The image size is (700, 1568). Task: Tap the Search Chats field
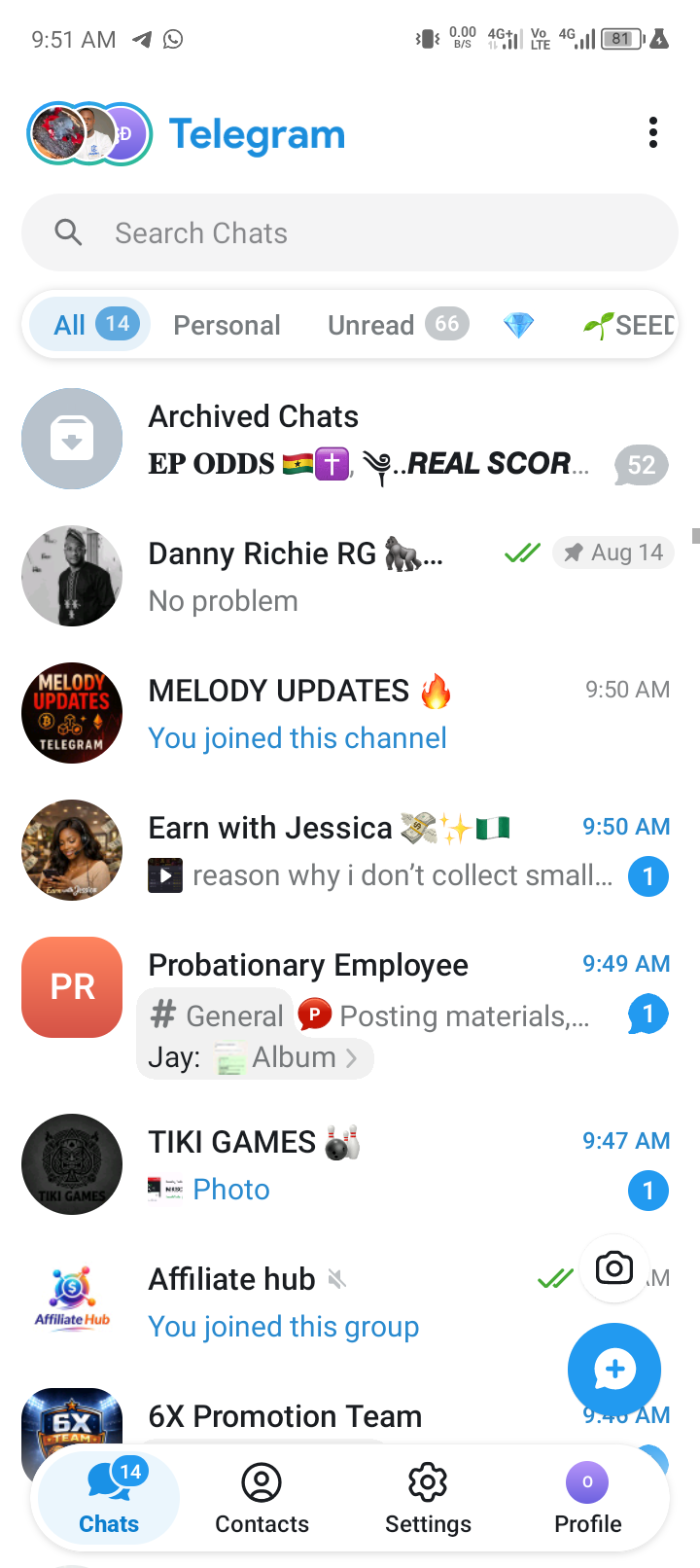350,233
